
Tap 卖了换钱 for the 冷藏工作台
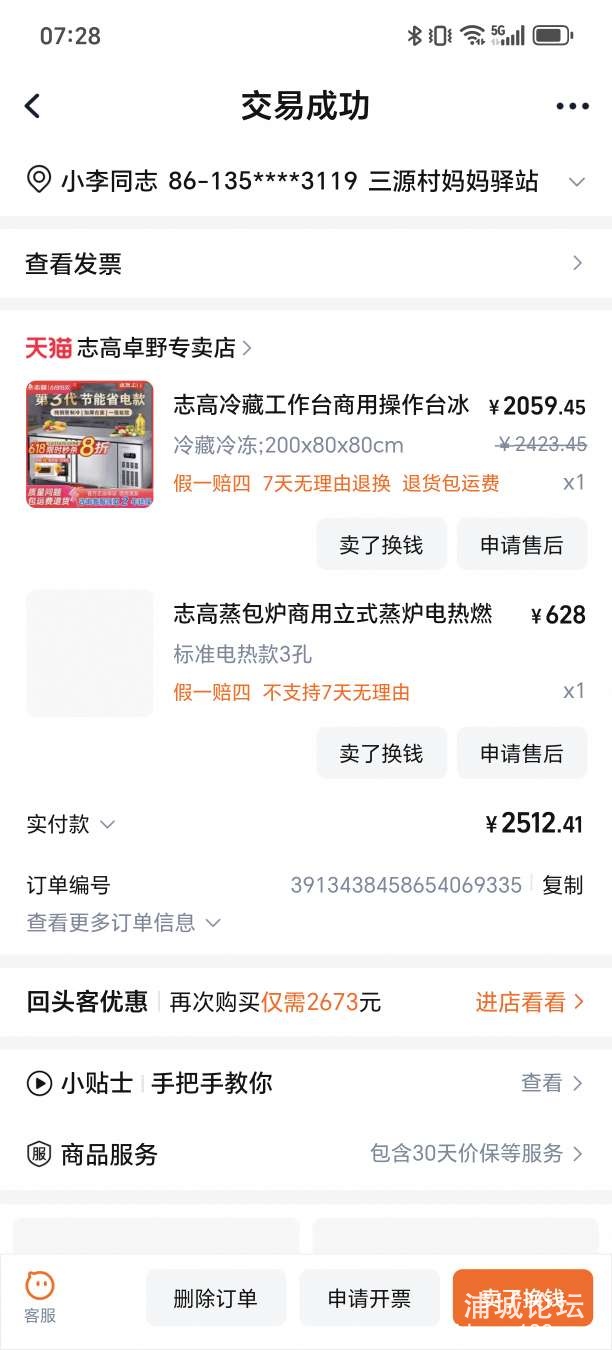click(x=381, y=545)
